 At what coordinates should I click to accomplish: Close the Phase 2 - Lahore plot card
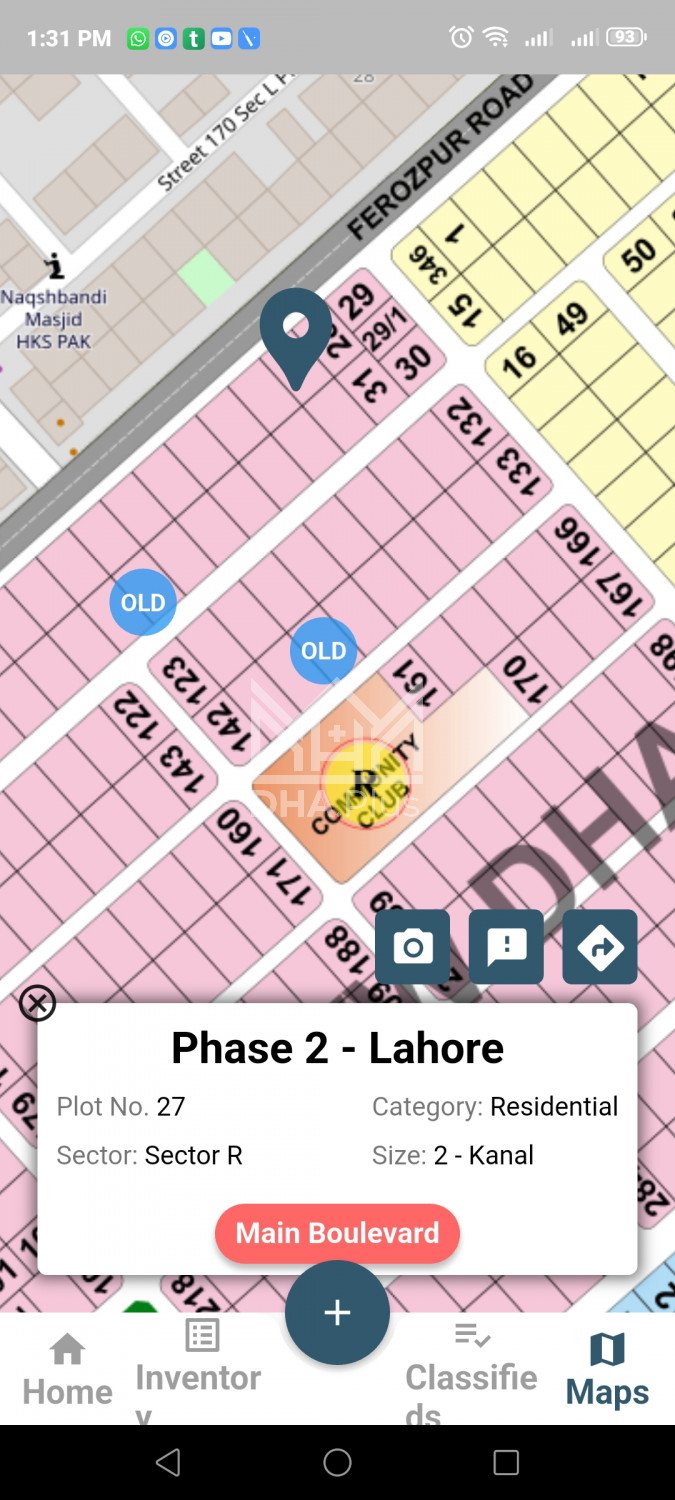pyautogui.click(x=38, y=1002)
